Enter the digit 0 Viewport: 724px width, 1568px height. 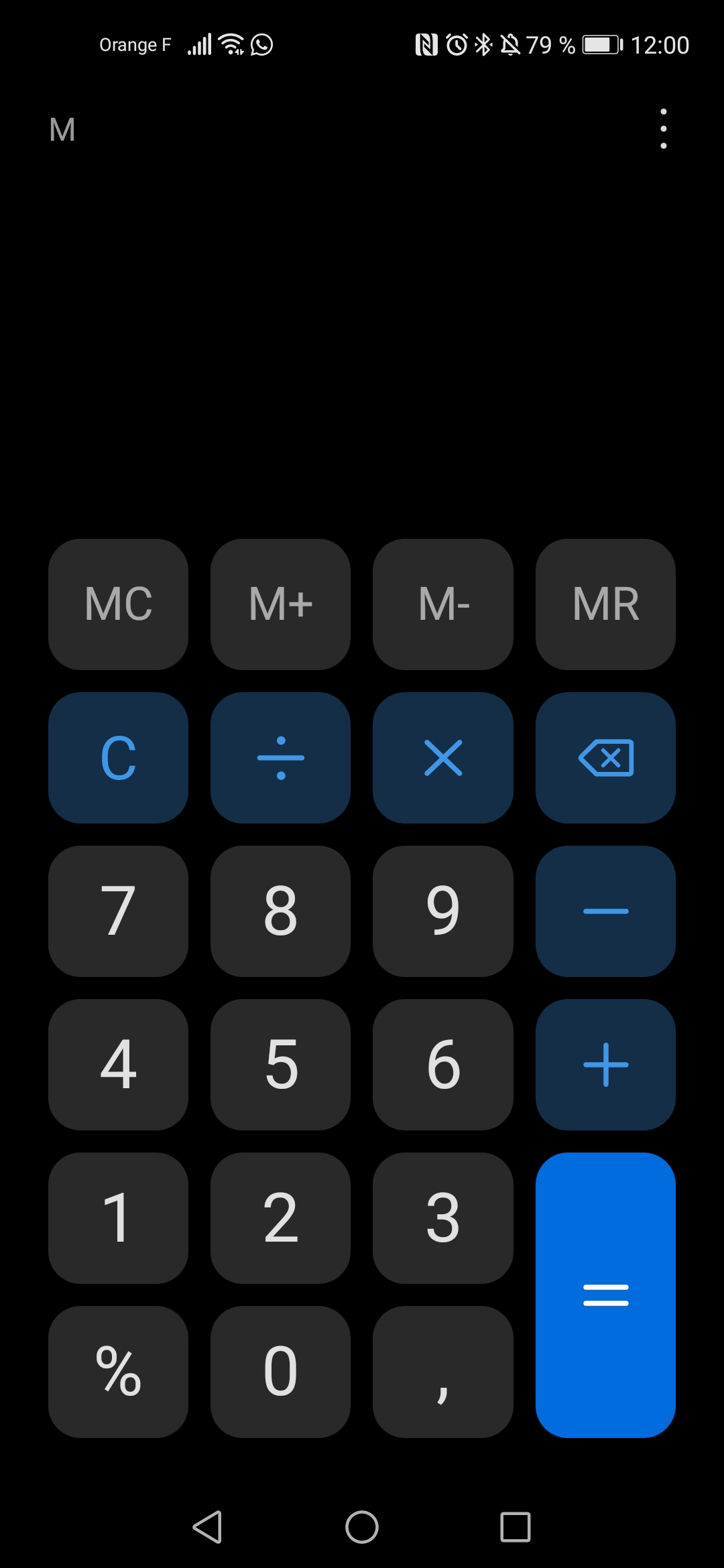click(280, 1371)
